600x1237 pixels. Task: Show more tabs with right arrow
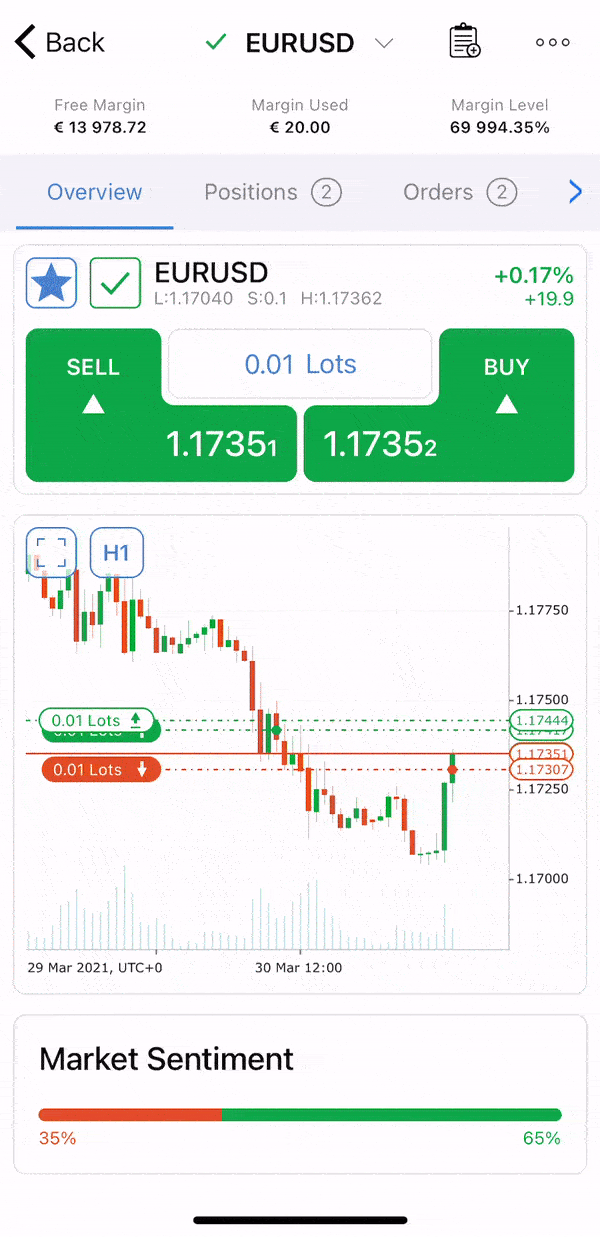(x=575, y=192)
